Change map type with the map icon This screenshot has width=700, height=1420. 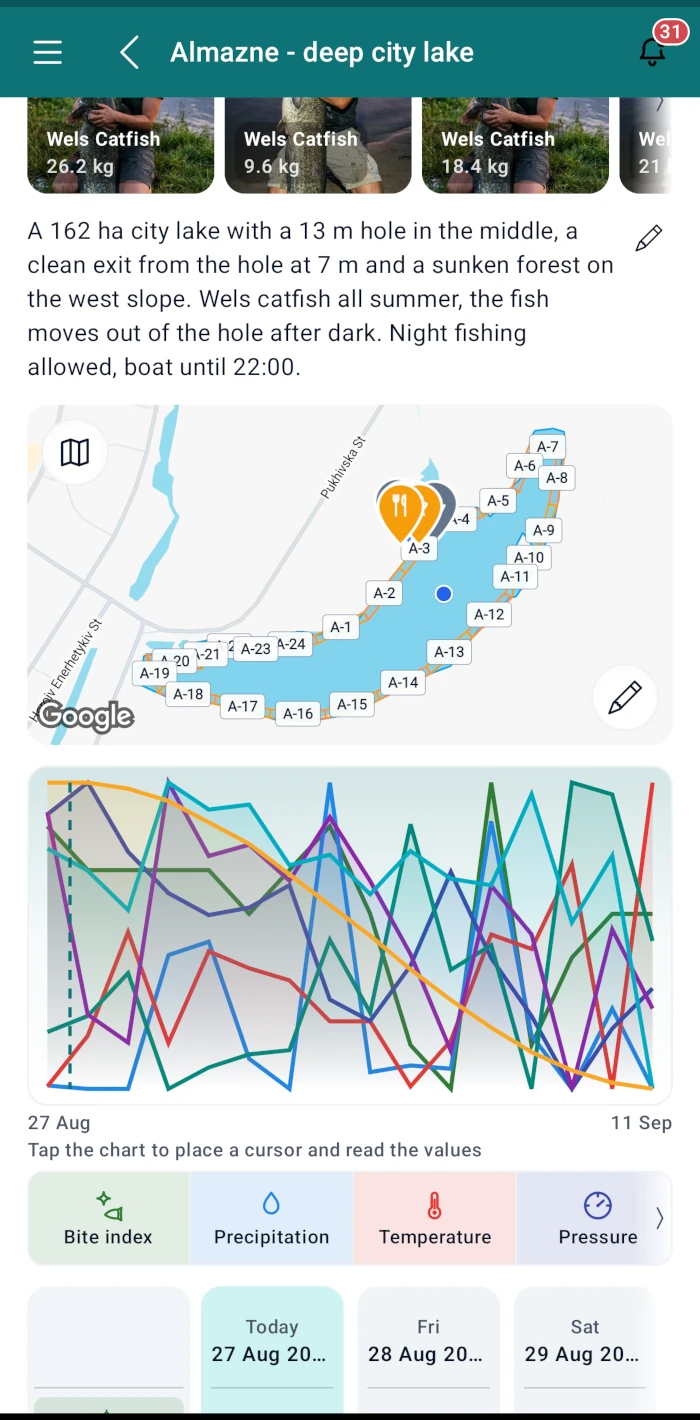tap(75, 452)
